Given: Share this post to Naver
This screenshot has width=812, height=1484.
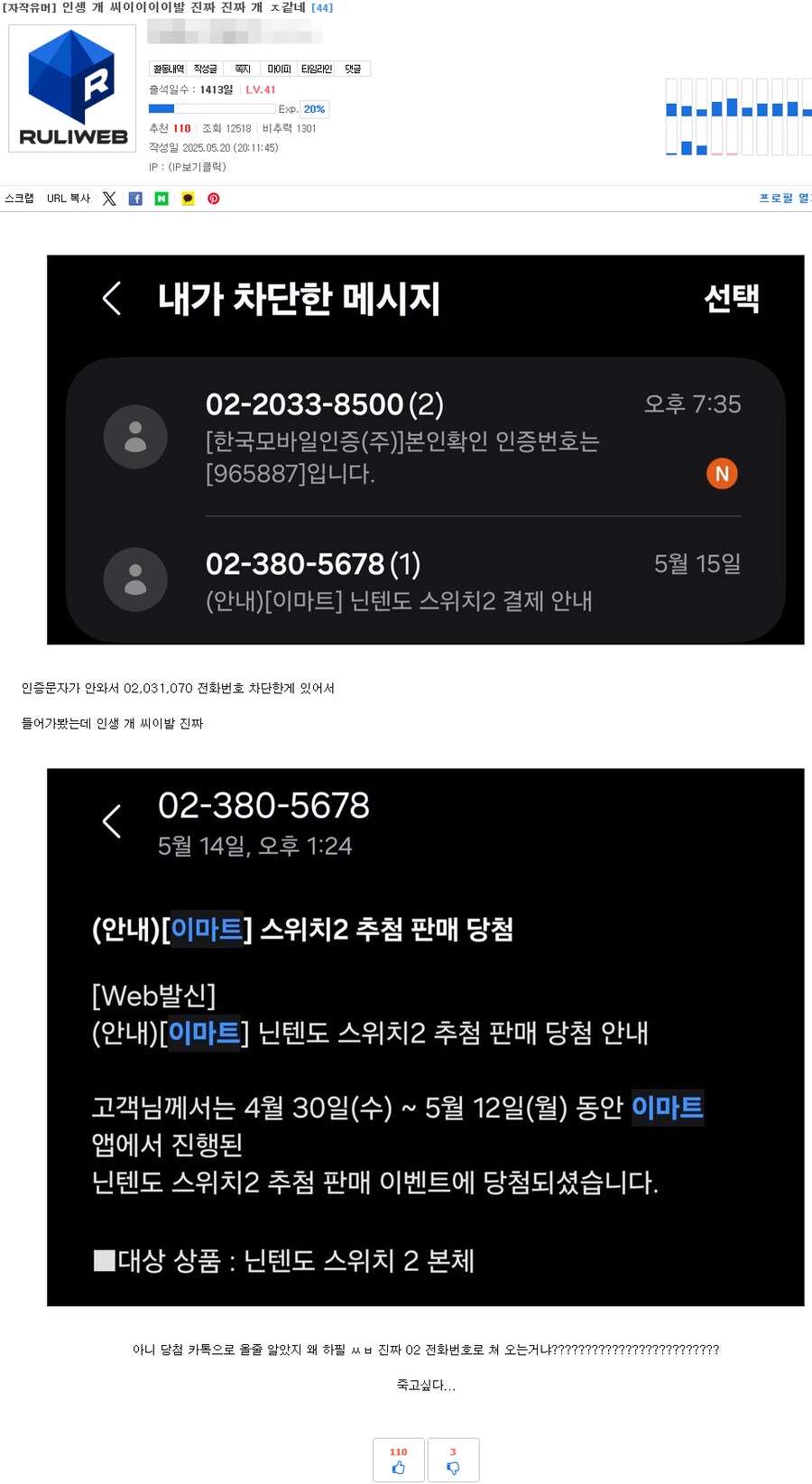Looking at the screenshot, I should coord(161,199).
